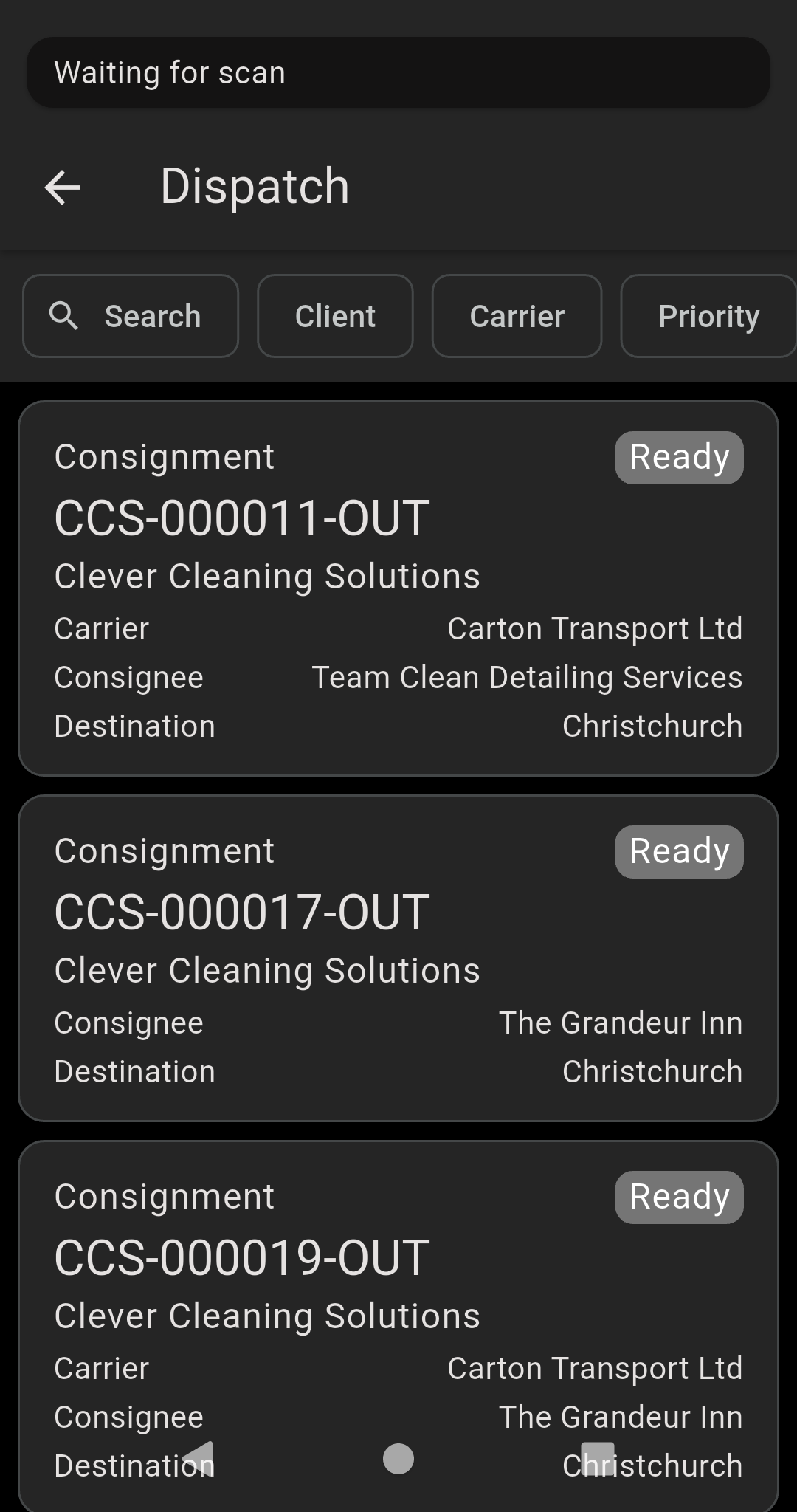Open consignment CCS-000011-OUT
The image size is (797, 1512).
(x=398, y=588)
